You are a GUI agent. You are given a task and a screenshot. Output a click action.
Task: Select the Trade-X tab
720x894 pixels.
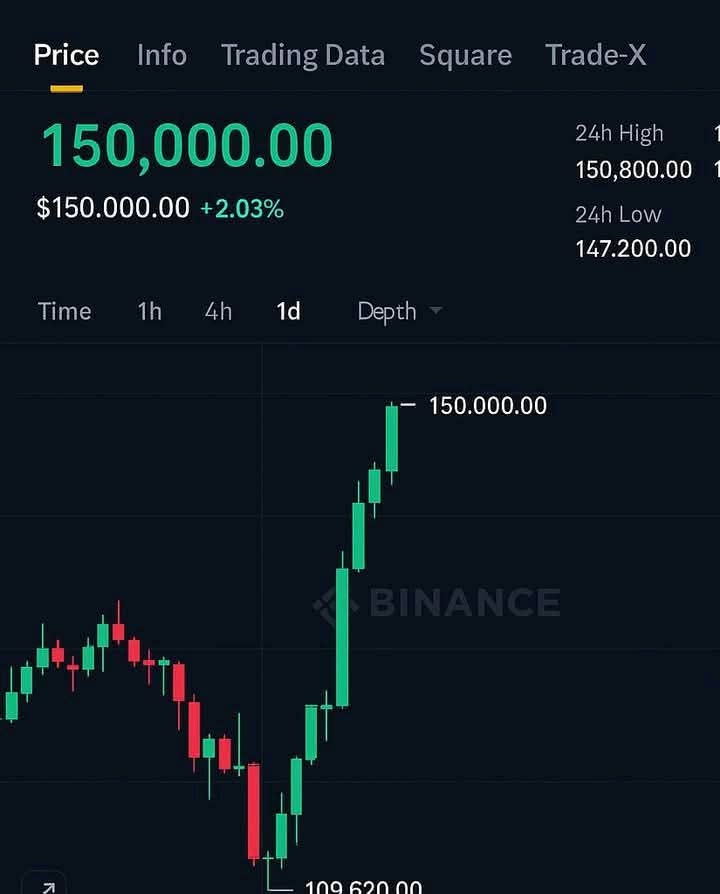[595, 55]
